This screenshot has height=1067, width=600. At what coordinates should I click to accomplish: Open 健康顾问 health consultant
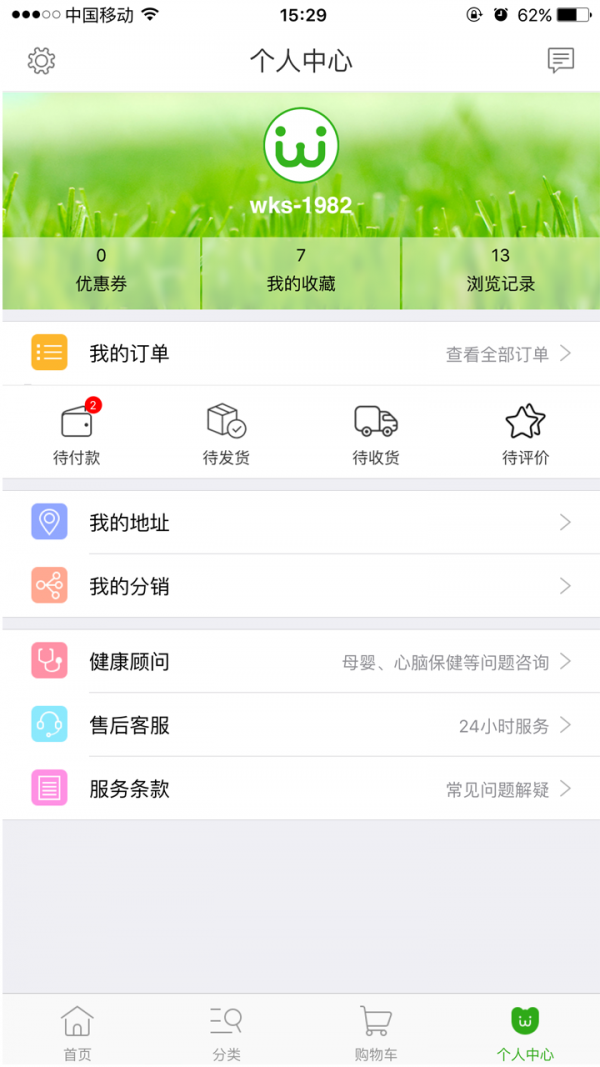point(300,662)
